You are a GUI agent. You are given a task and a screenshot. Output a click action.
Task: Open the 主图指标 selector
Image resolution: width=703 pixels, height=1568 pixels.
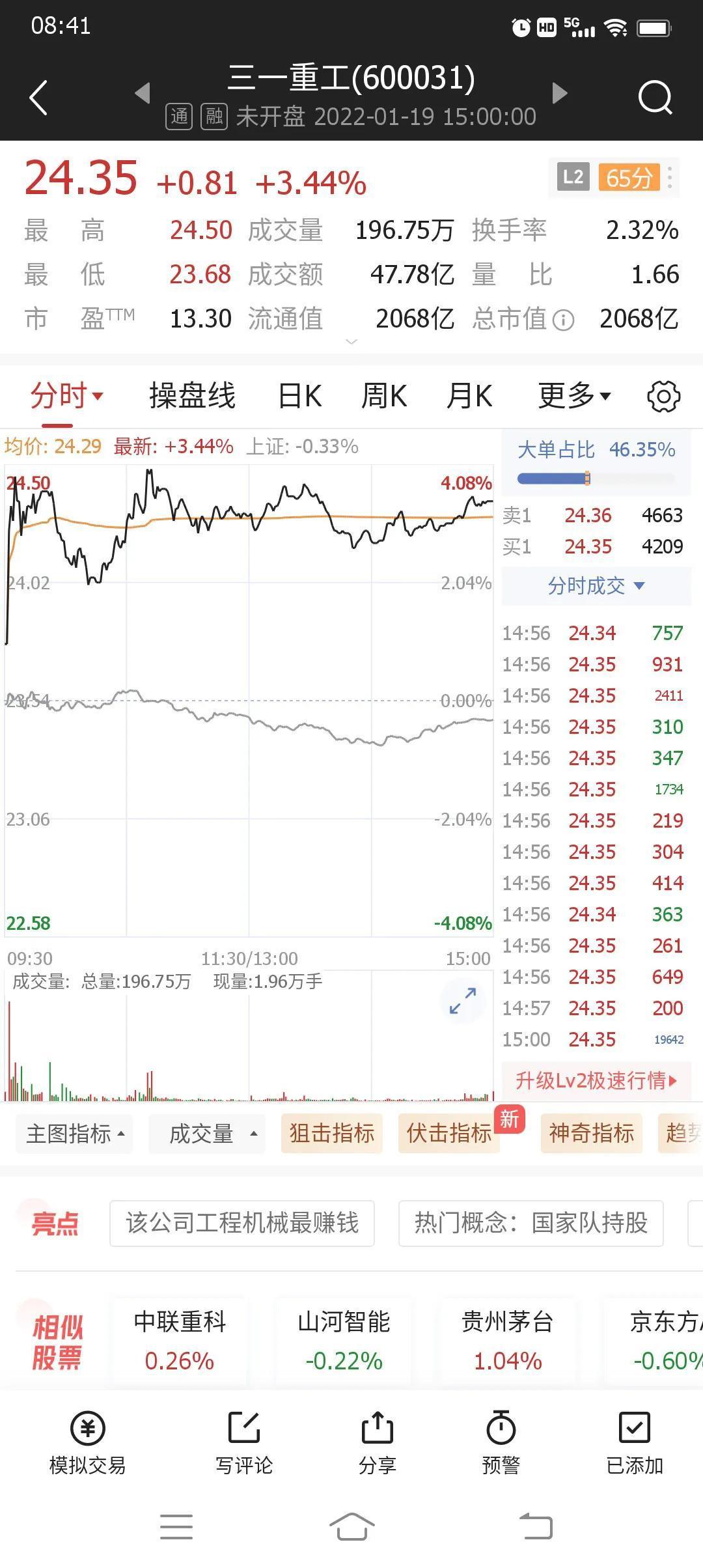pos(74,1134)
